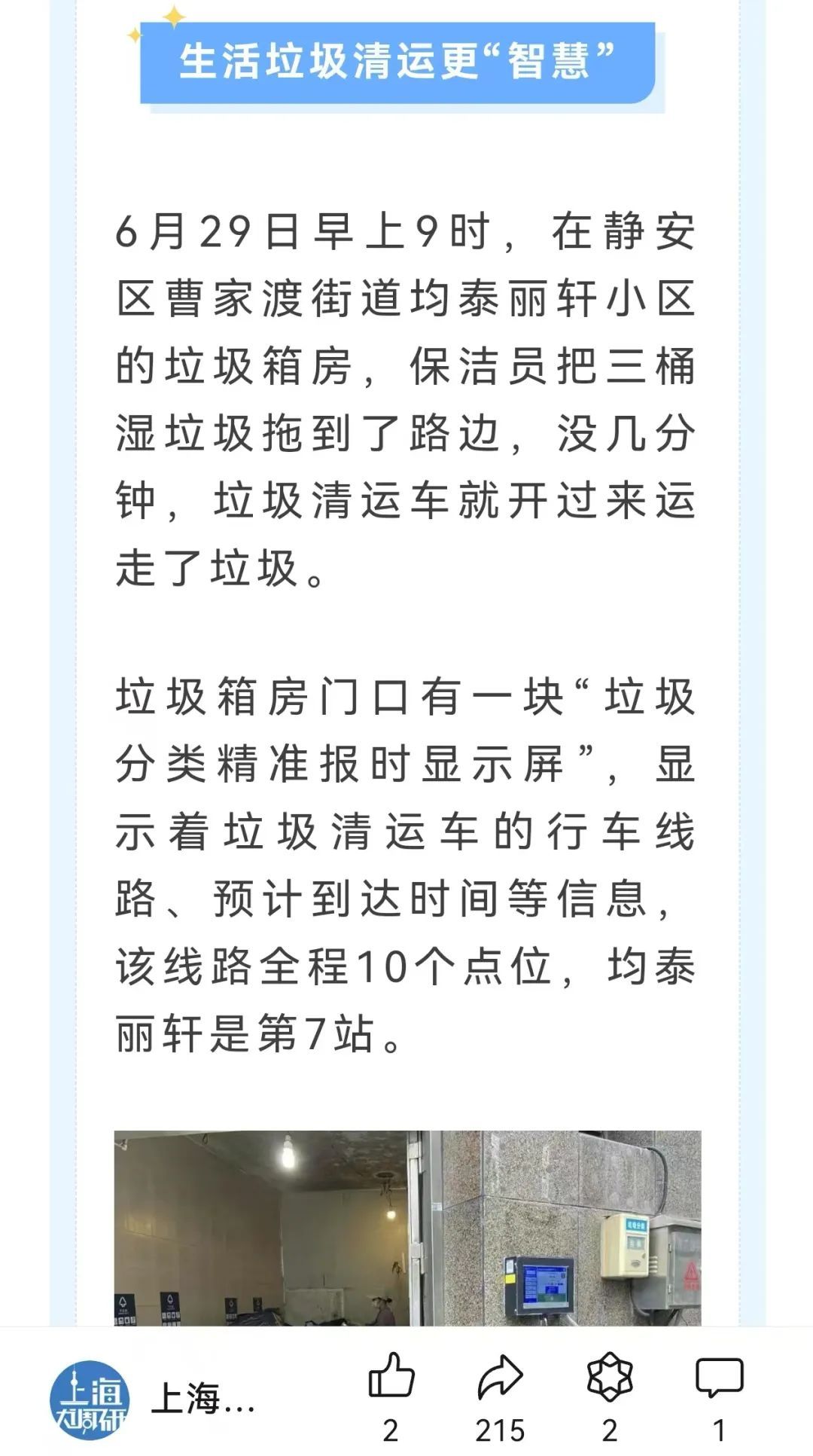The width and height of the screenshot is (813, 1456).
Task: Tap the flower-shaped recommend icon
Action: coord(609,1376)
